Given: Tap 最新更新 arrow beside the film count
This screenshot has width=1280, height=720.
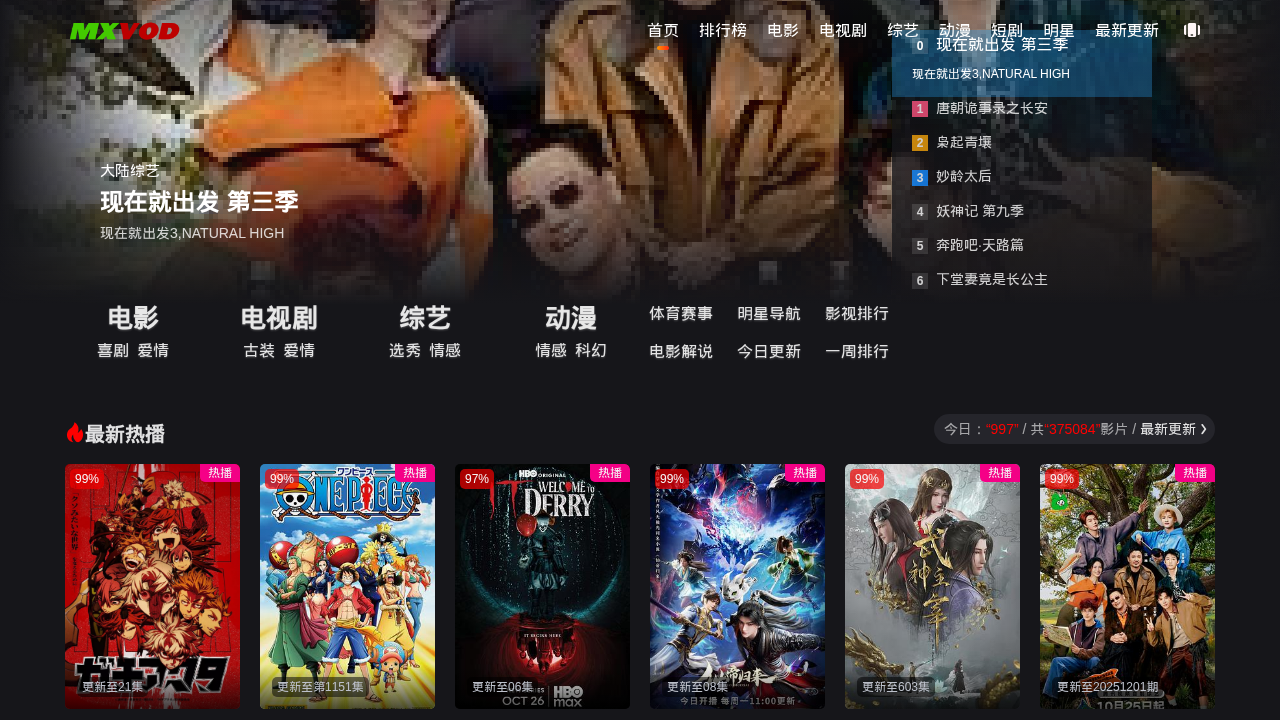Looking at the screenshot, I should click(x=1174, y=429).
